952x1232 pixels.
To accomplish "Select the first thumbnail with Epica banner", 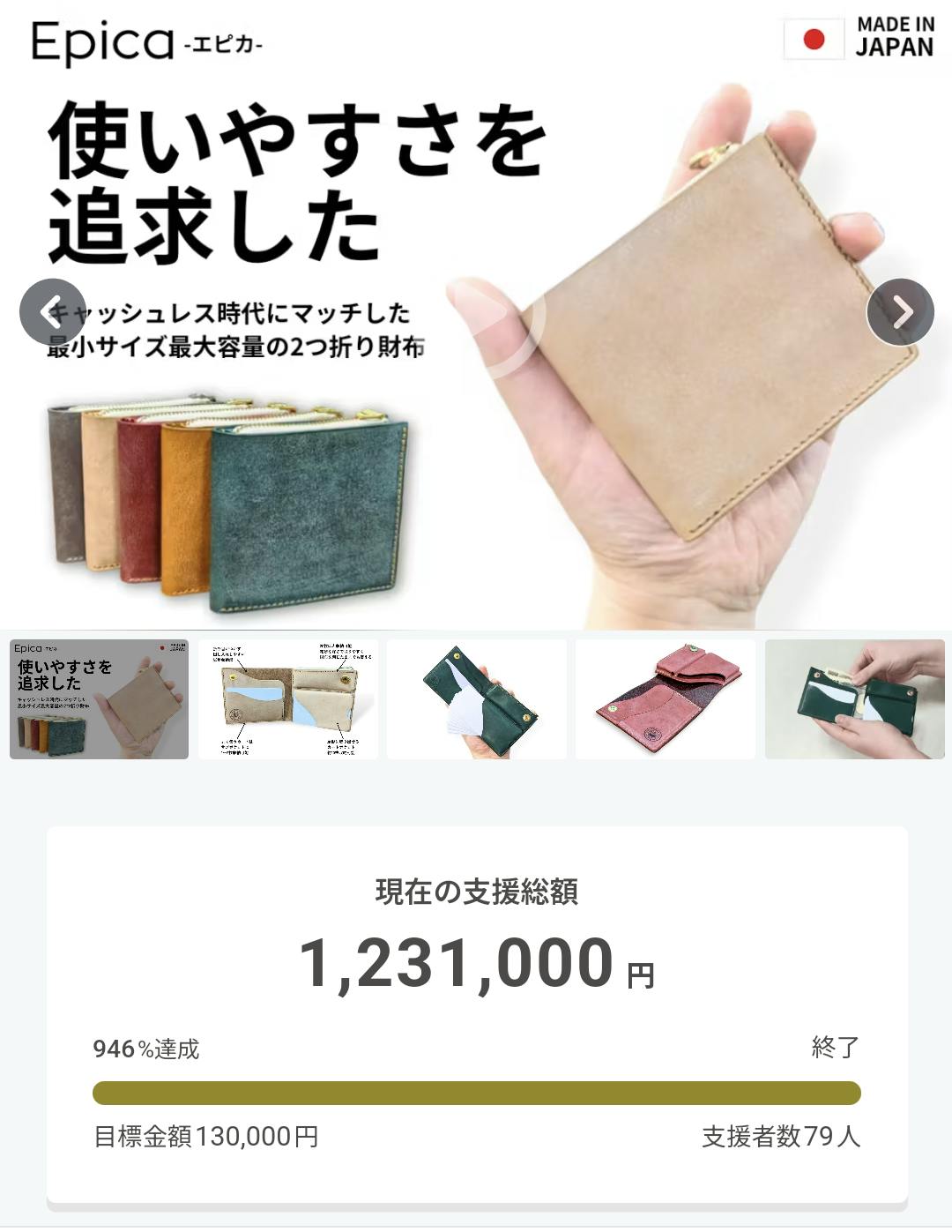I will pyautogui.click(x=99, y=699).
